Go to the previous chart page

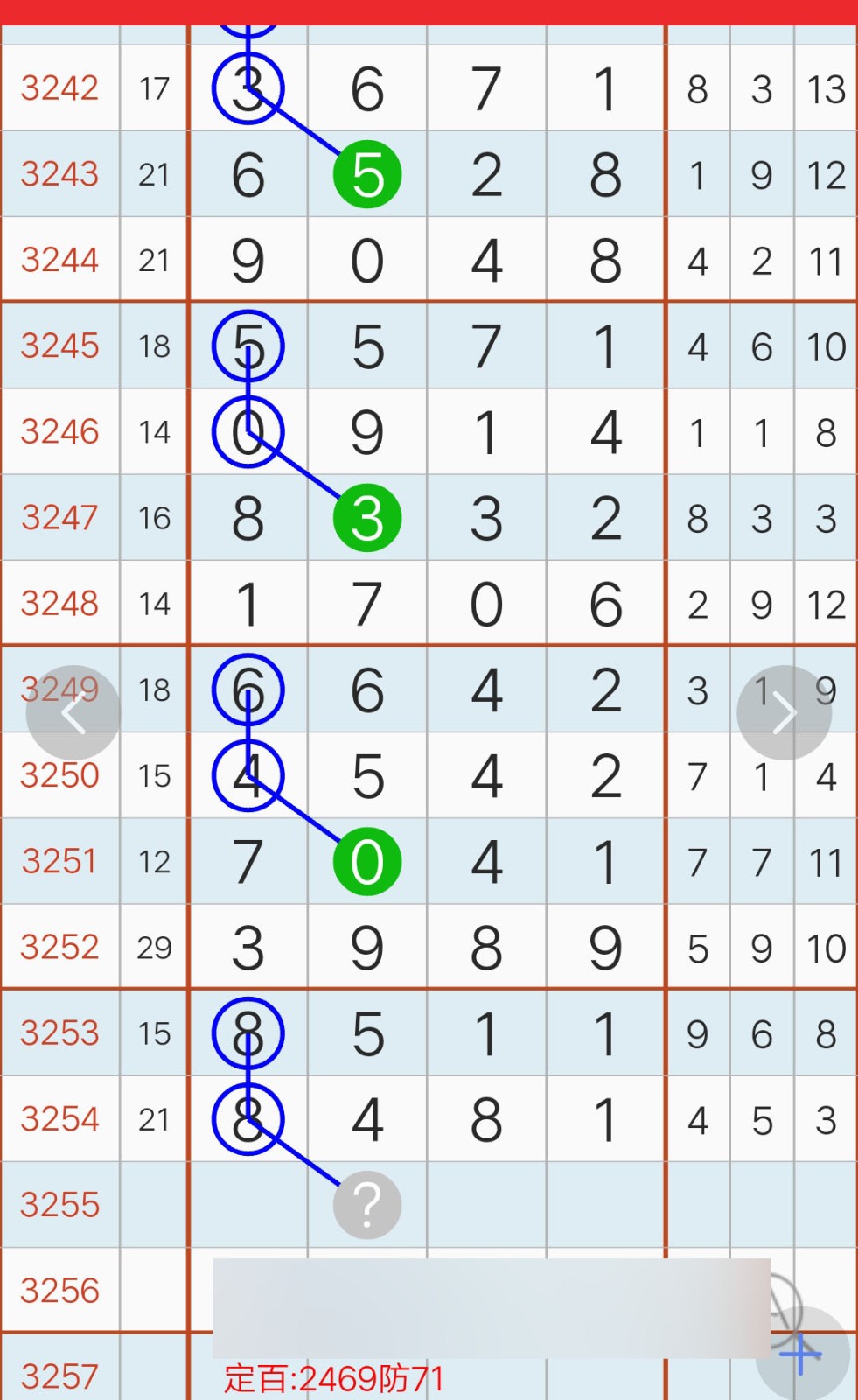[x=73, y=713]
